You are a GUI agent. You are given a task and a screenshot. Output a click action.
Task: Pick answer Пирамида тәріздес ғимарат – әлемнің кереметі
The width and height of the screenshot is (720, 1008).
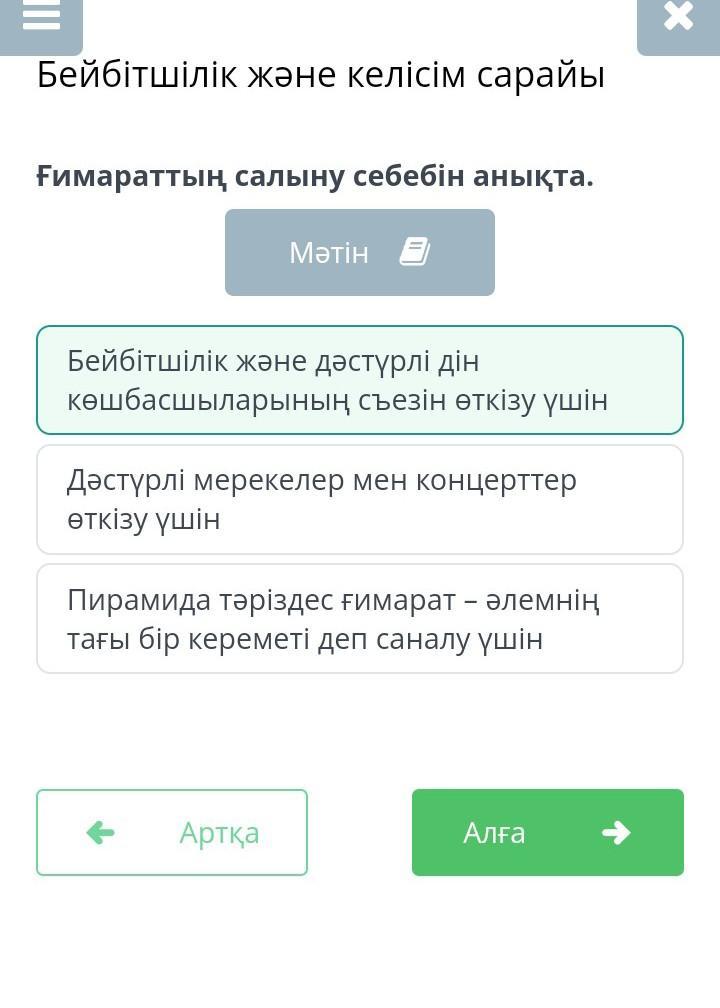[x=359, y=618]
